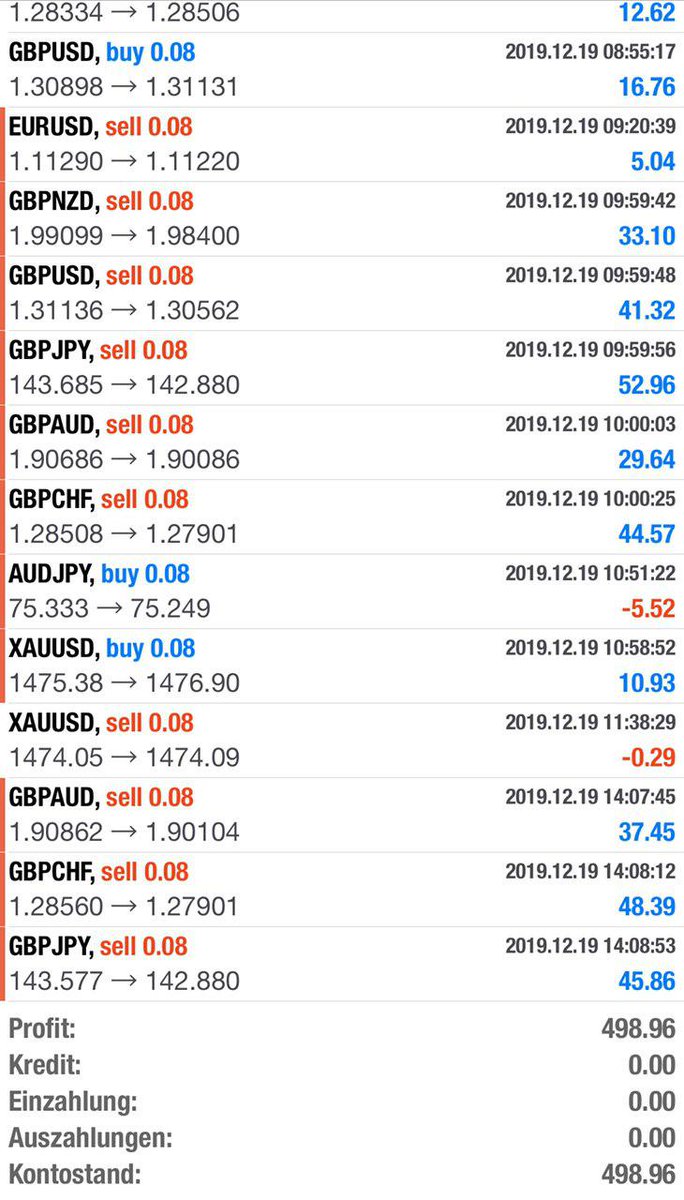The image size is (684, 1200).
Task: Open the GBPUSD buy trade from 08:55:17
Action: pyautogui.click(x=342, y=69)
